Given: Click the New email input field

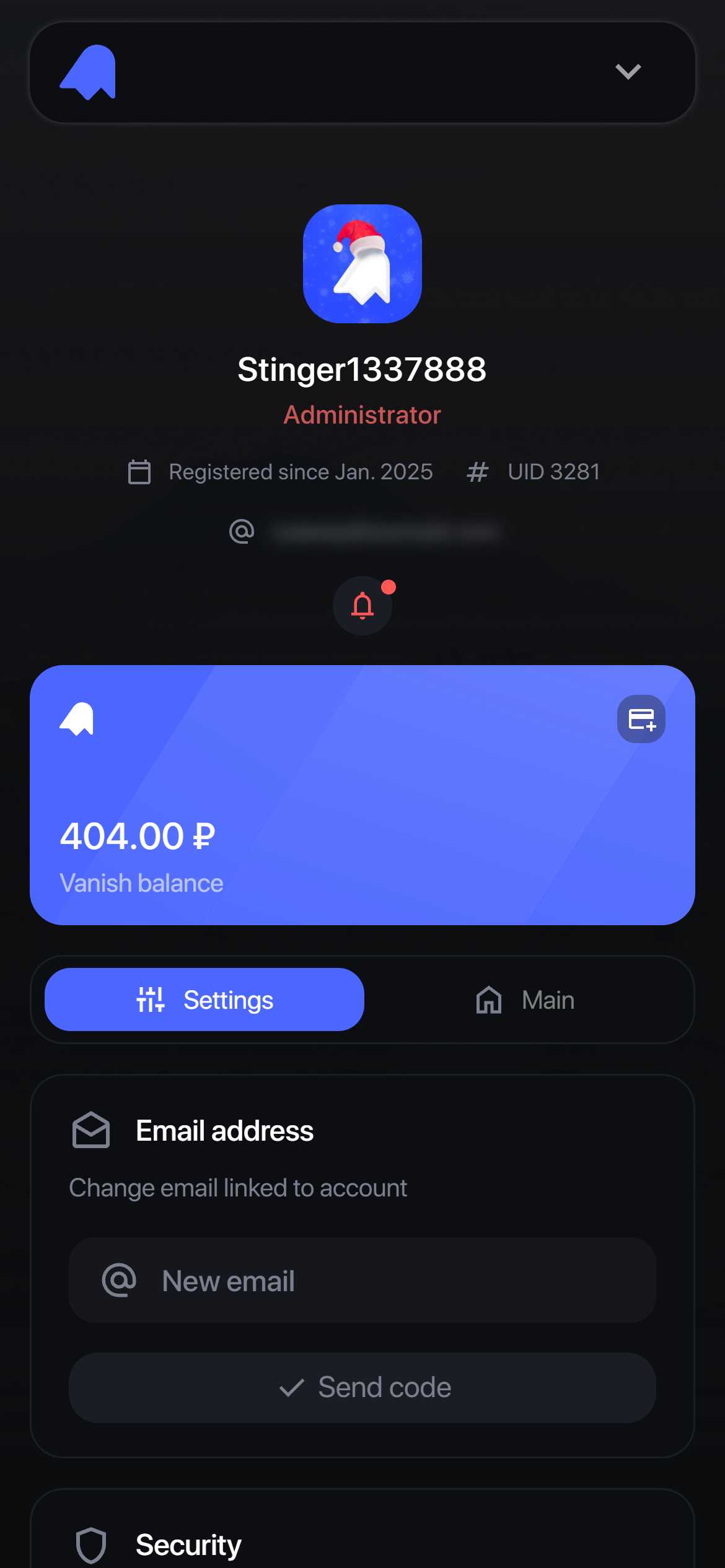Looking at the screenshot, I should (x=362, y=1281).
